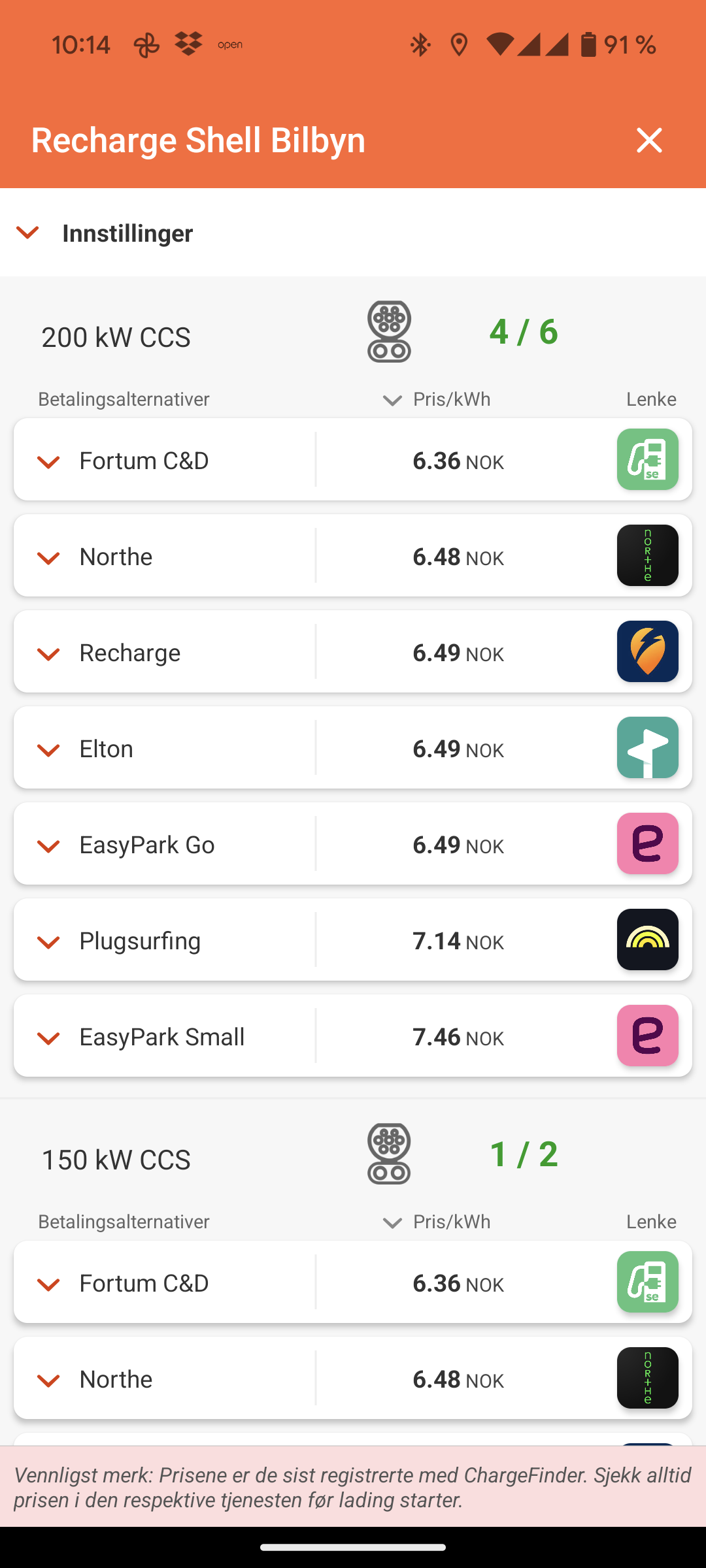Expand the Recharge payment option
The image size is (706, 1568).
48,654
